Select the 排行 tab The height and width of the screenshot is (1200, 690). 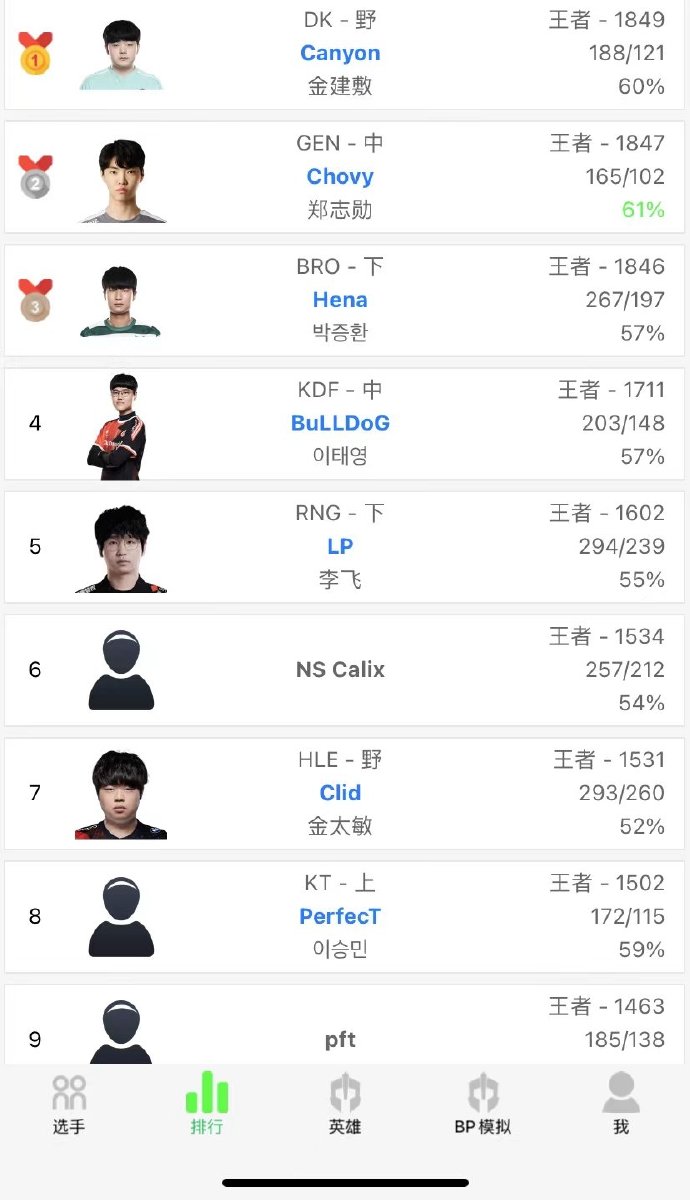pos(207,1104)
